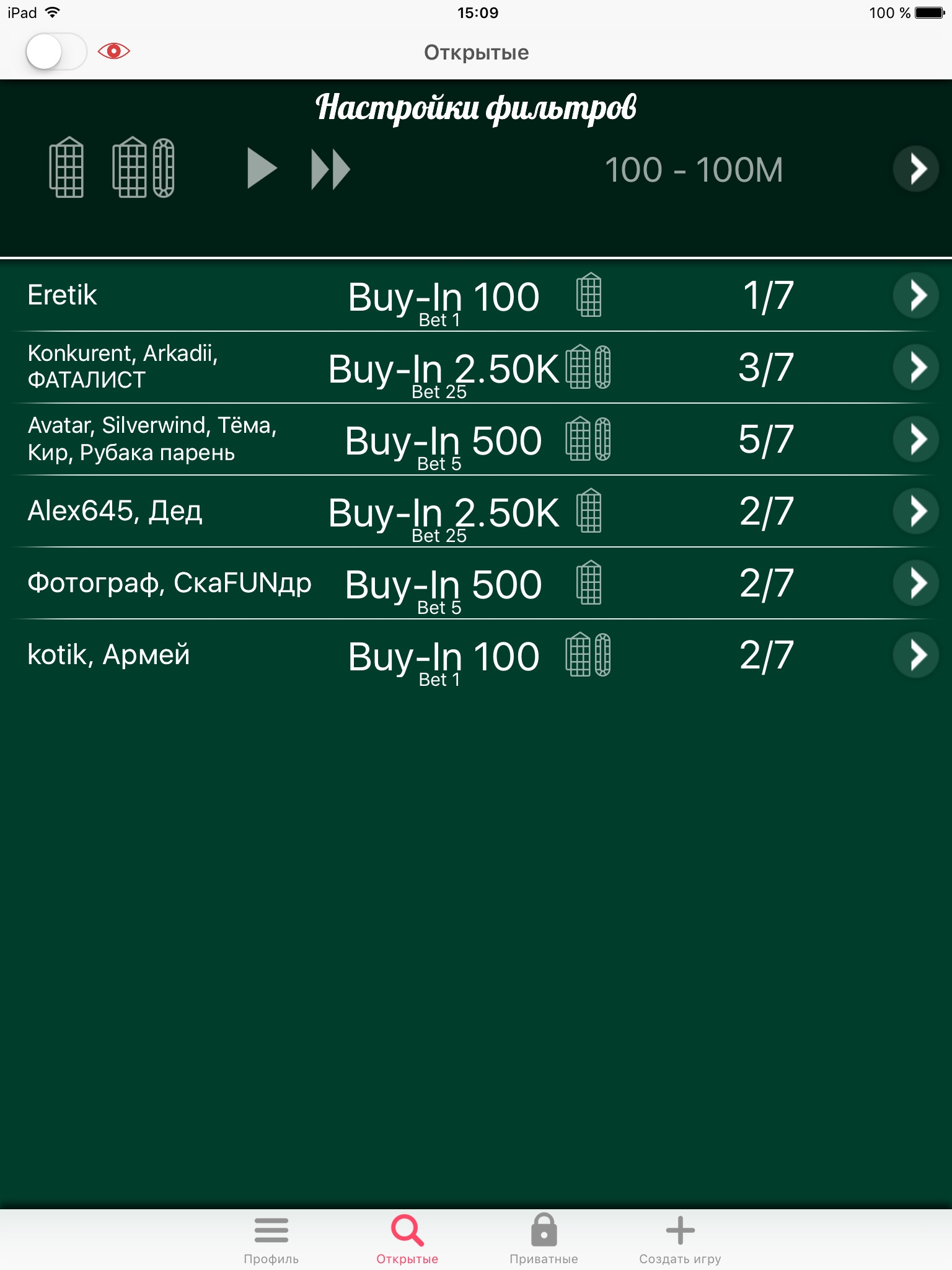Image resolution: width=952 pixels, height=1270 pixels.
Task: Open the game with Konkurent, Arkadii, ФАТАЛИСТ
Action: click(x=917, y=367)
